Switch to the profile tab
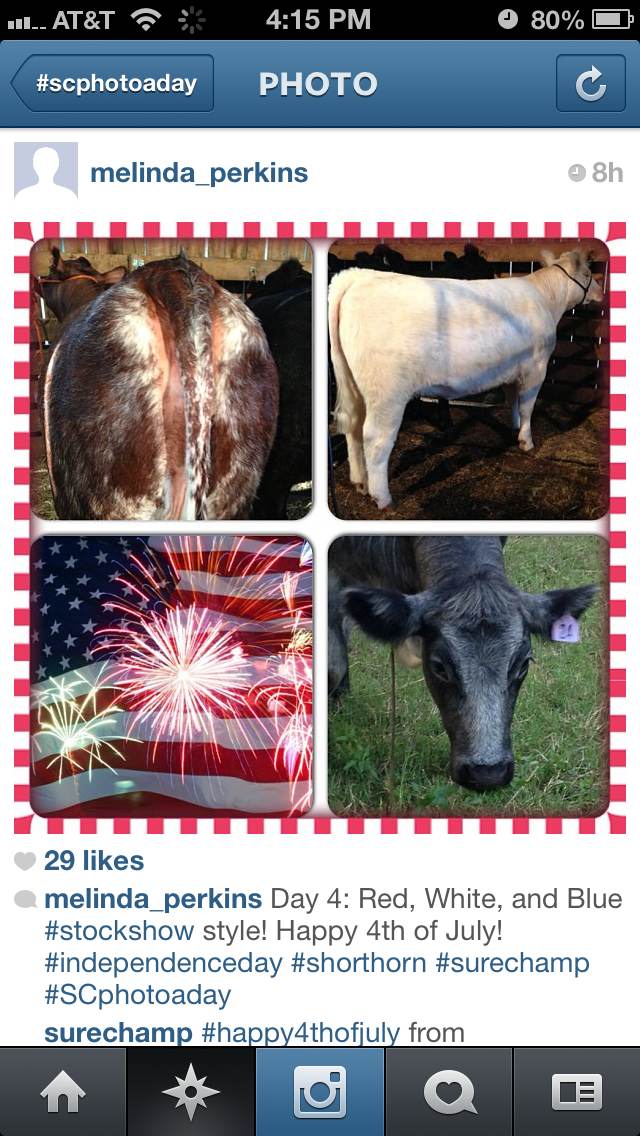640x1136 pixels. pos(577,1092)
